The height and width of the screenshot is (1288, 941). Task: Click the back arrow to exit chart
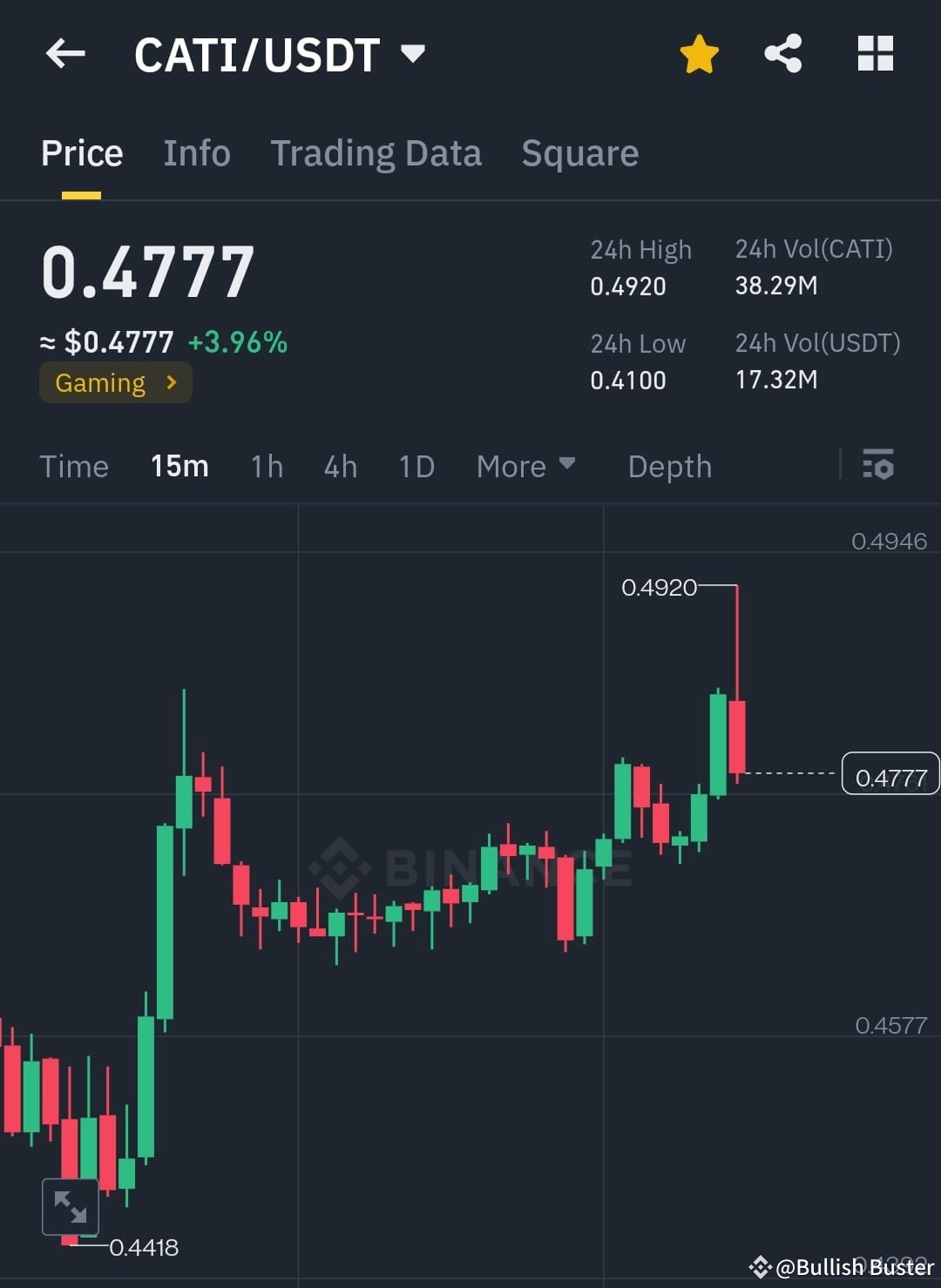[x=64, y=54]
